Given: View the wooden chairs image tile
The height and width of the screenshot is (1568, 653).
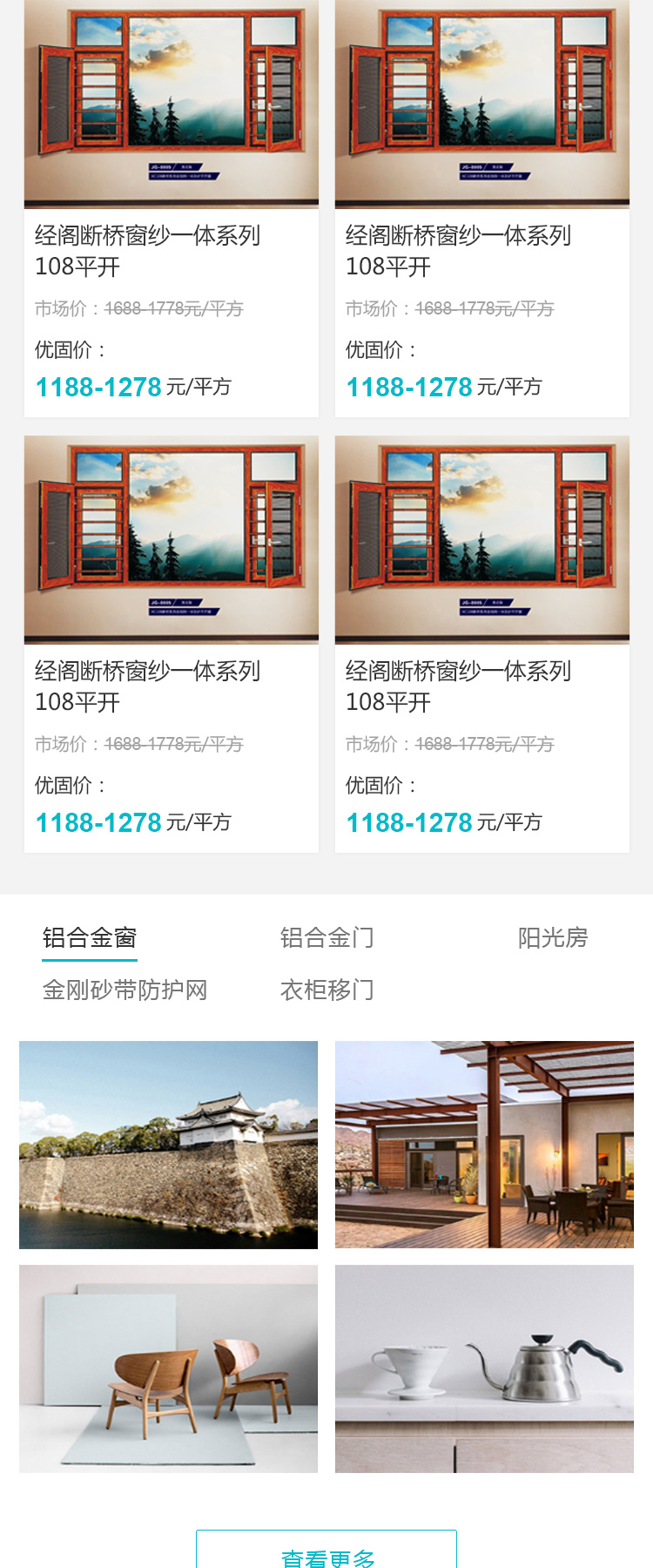Looking at the screenshot, I should pyautogui.click(x=168, y=1369).
